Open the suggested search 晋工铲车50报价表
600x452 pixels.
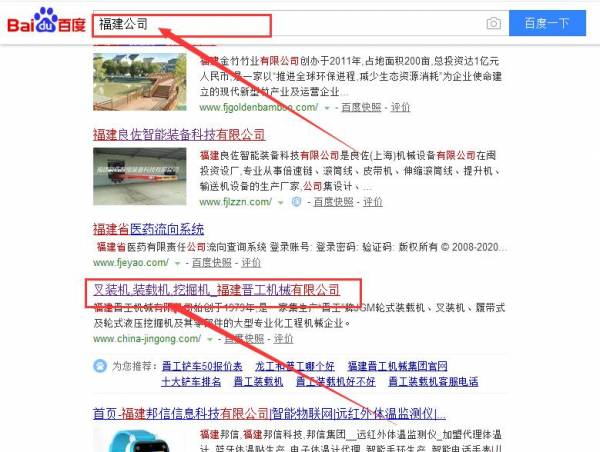201,366
